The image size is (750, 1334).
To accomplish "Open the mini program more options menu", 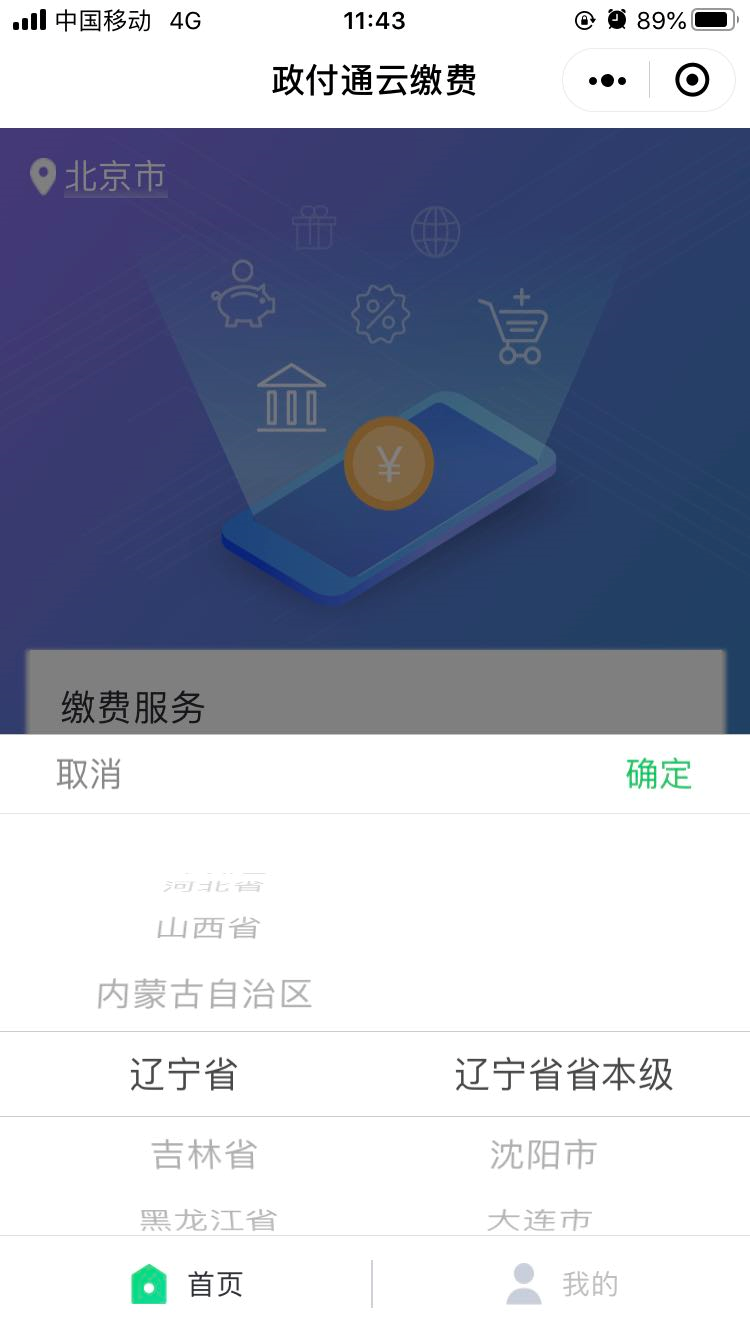I will [607, 80].
